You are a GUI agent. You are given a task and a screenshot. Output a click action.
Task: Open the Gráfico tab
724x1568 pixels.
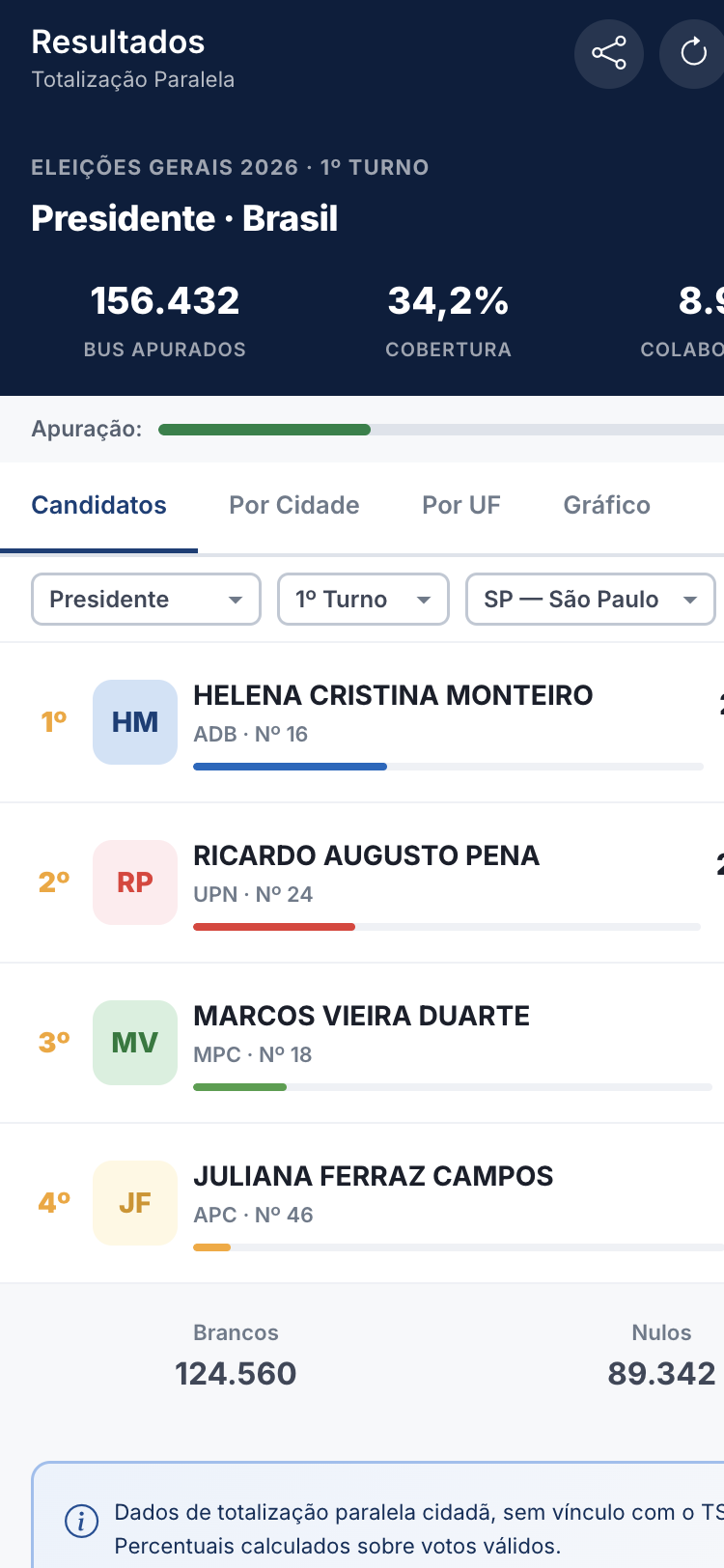click(x=606, y=505)
